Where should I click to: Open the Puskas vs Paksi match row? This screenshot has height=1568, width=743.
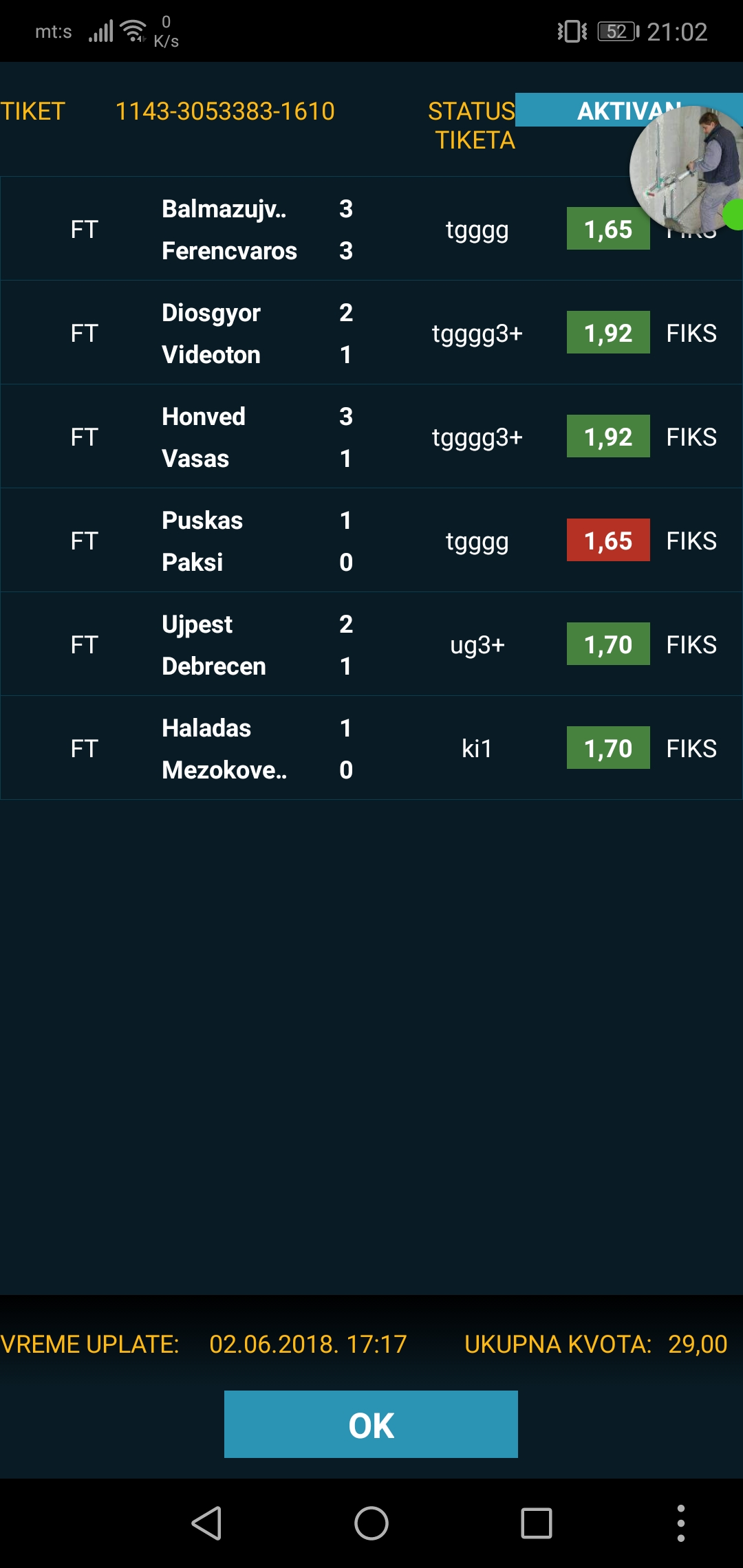pos(371,540)
